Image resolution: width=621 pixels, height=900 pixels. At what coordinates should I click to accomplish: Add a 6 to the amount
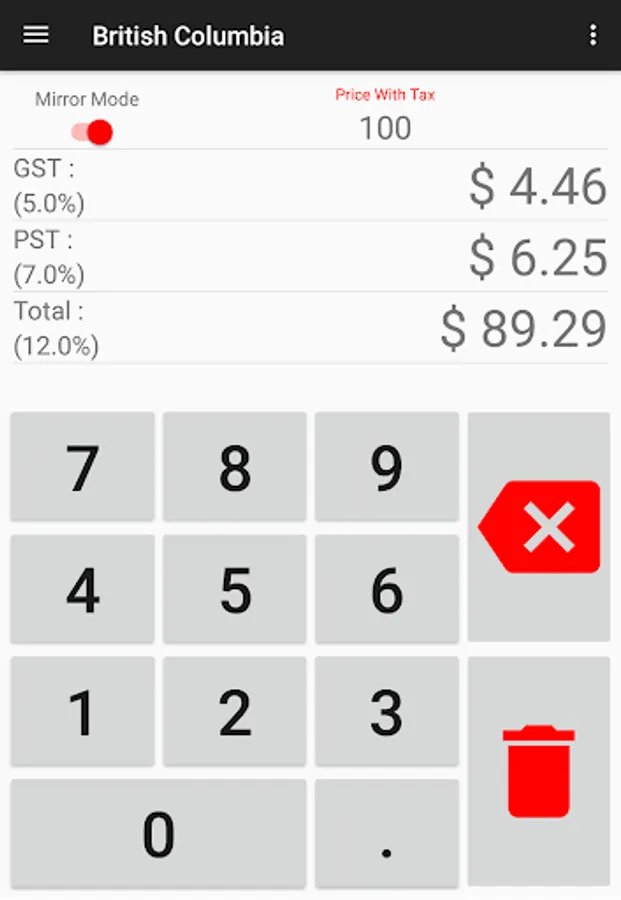[387, 589]
